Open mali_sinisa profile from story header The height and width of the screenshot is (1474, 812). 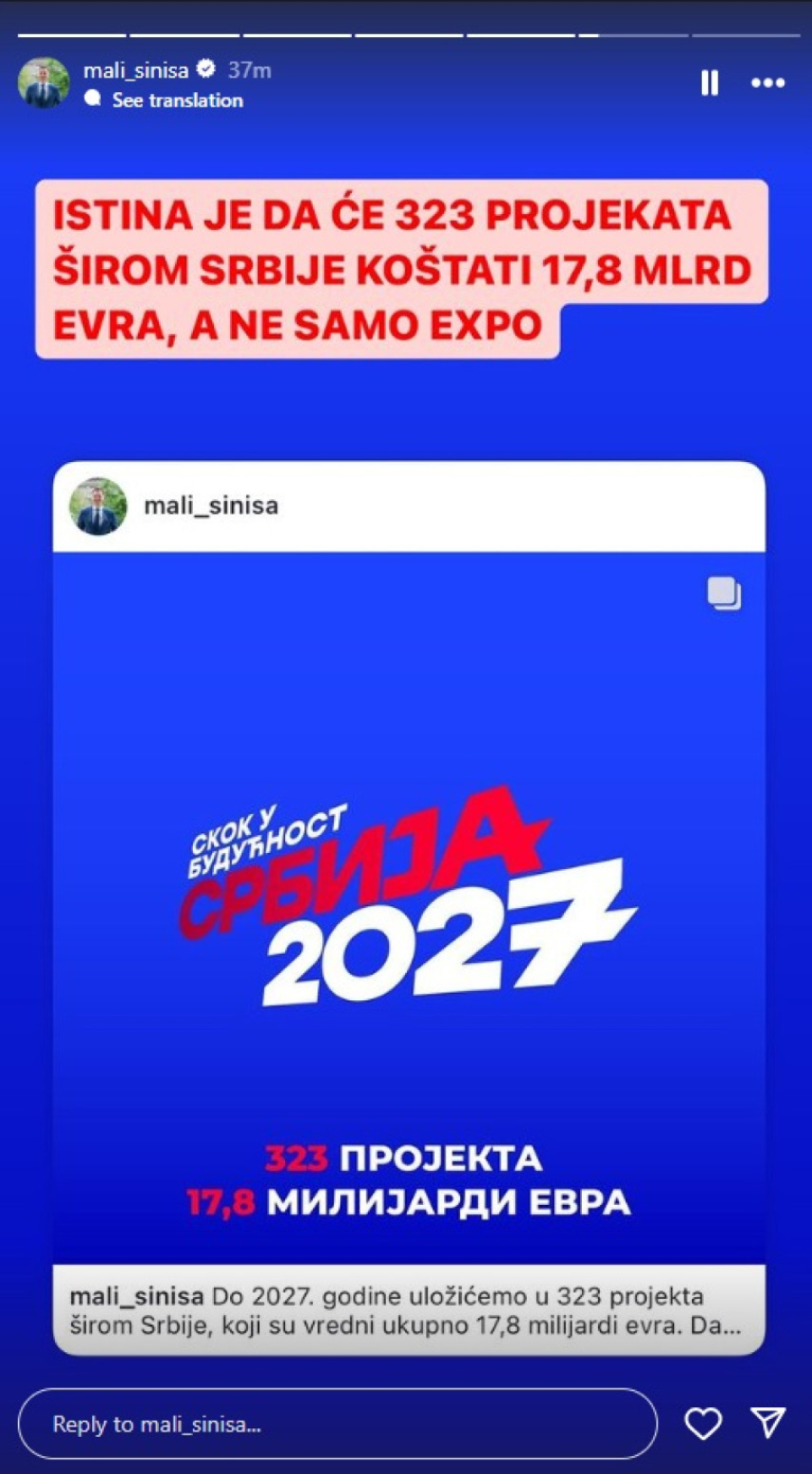pyautogui.click(x=135, y=70)
